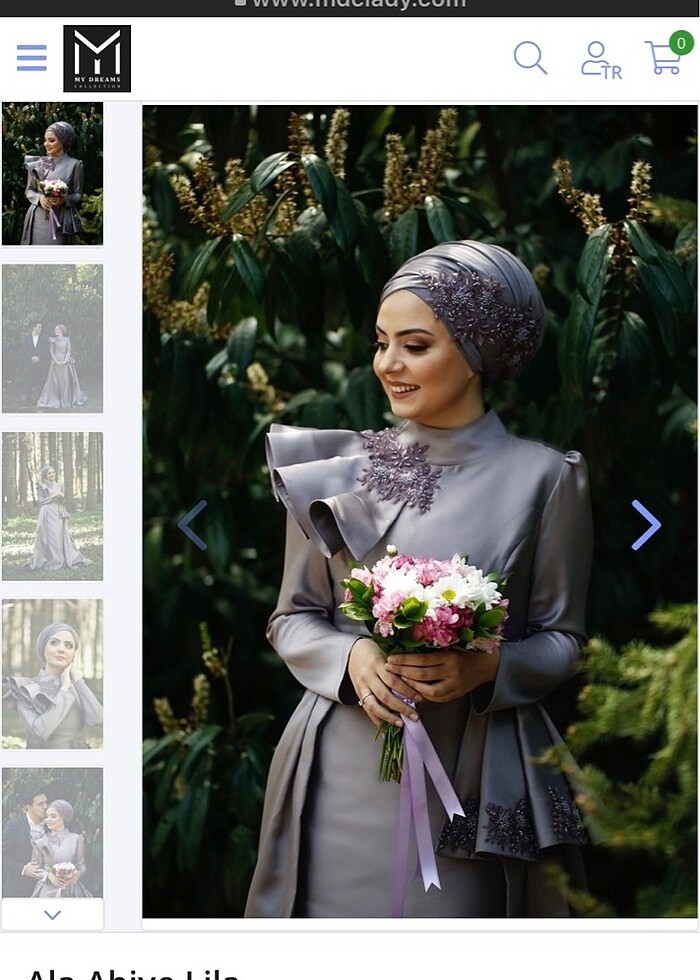Select the thumbnail of woman alone in the forest
This screenshot has height=980, width=700.
pyautogui.click(x=52, y=506)
